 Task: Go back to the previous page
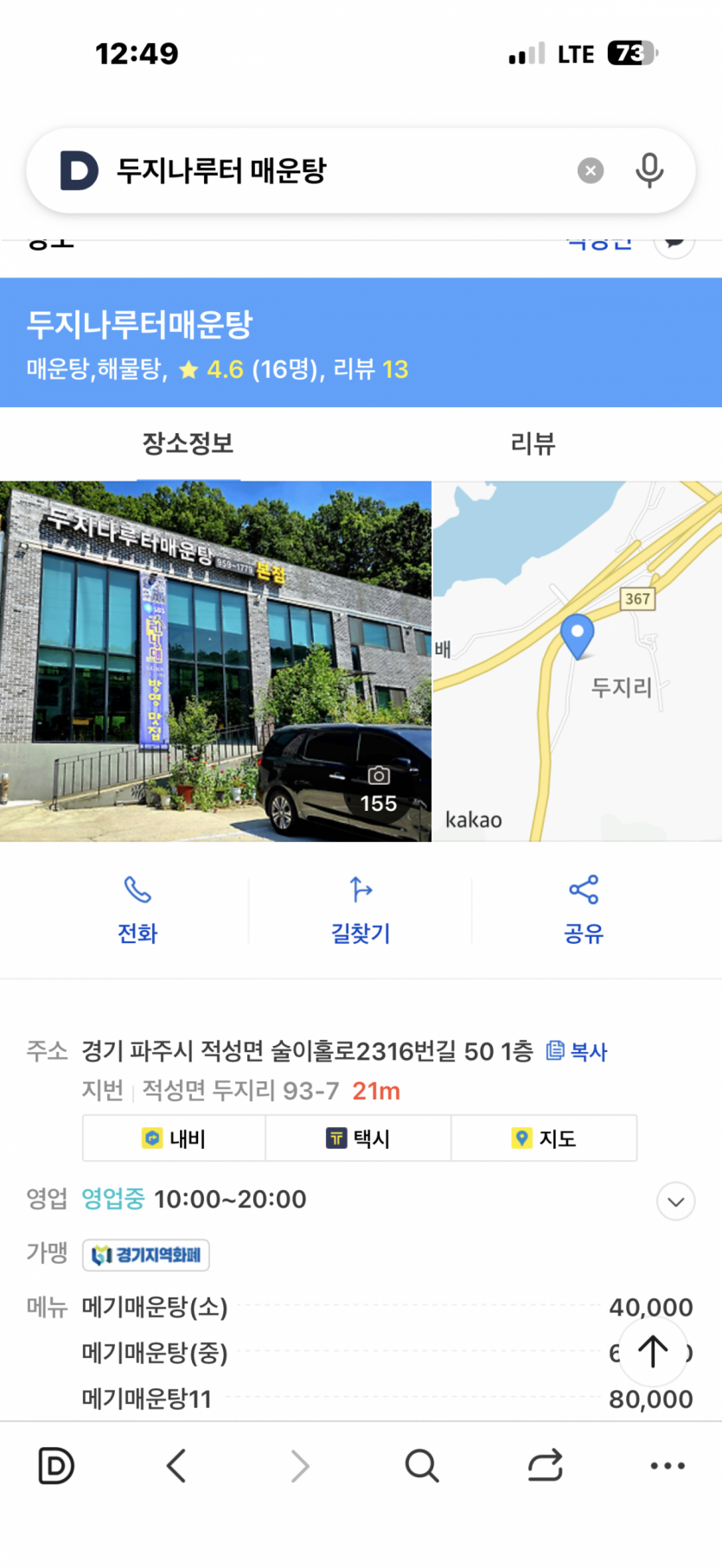point(176,1466)
